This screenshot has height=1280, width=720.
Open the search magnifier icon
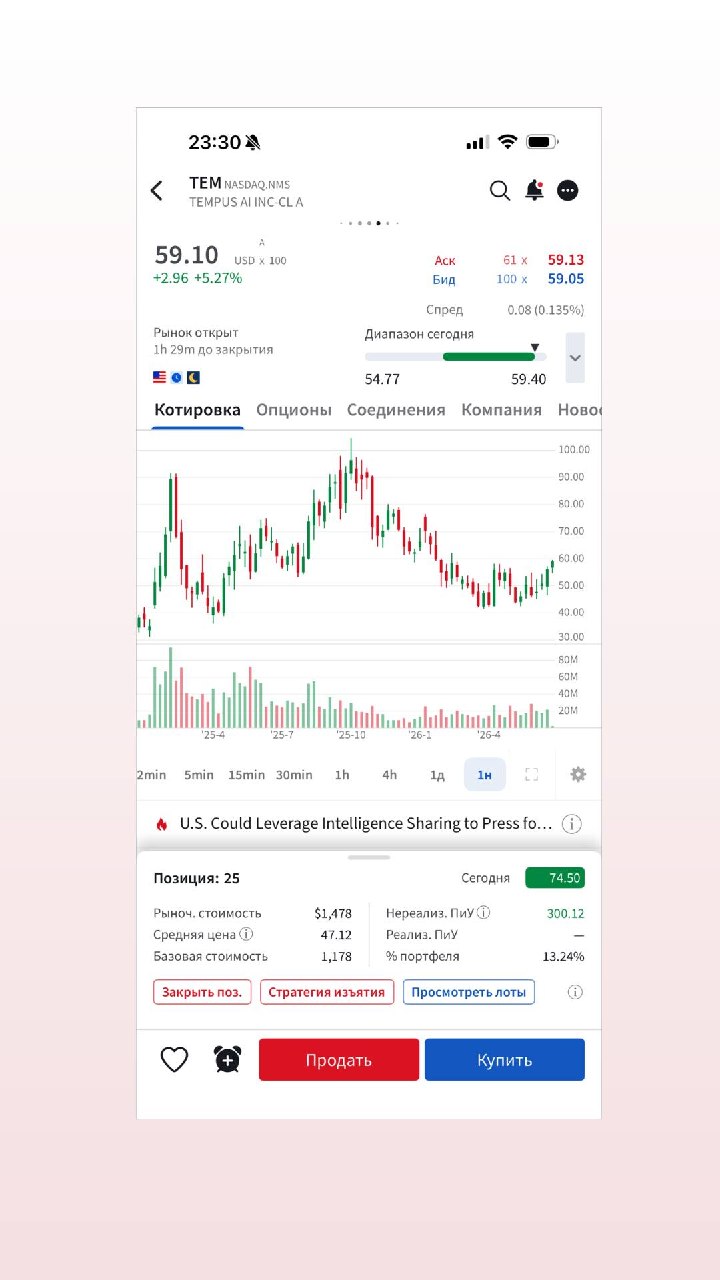pyautogui.click(x=500, y=190)
